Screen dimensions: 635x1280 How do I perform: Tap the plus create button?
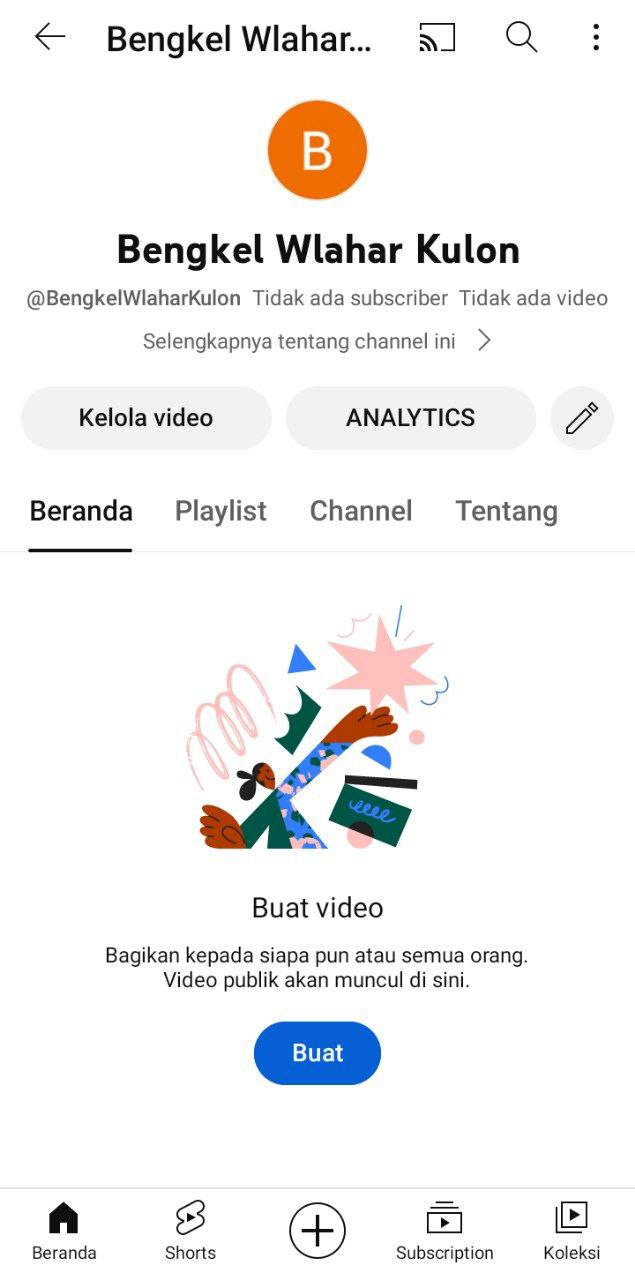click(x=317, y=1230)
